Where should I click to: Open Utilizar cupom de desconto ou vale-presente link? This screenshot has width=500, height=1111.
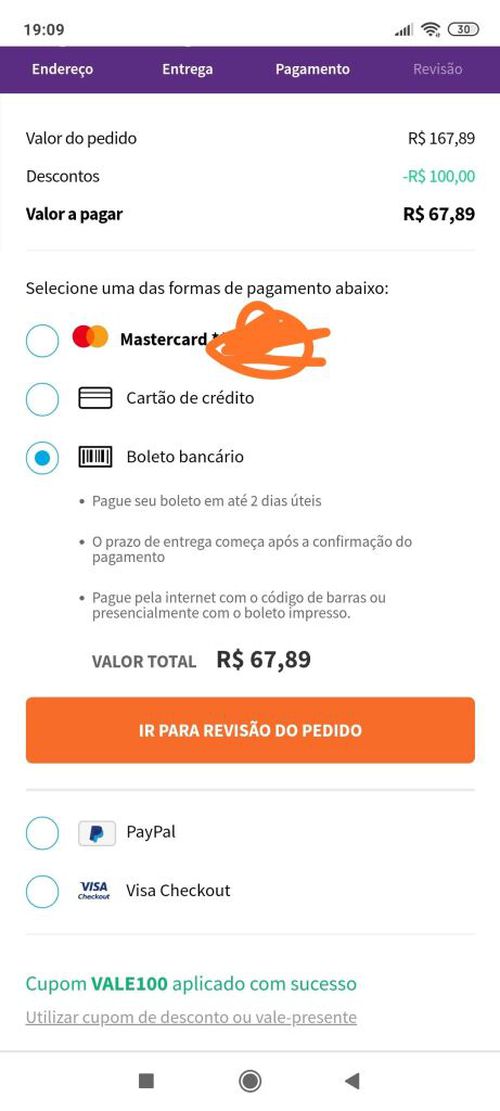tap(191, 1017)
